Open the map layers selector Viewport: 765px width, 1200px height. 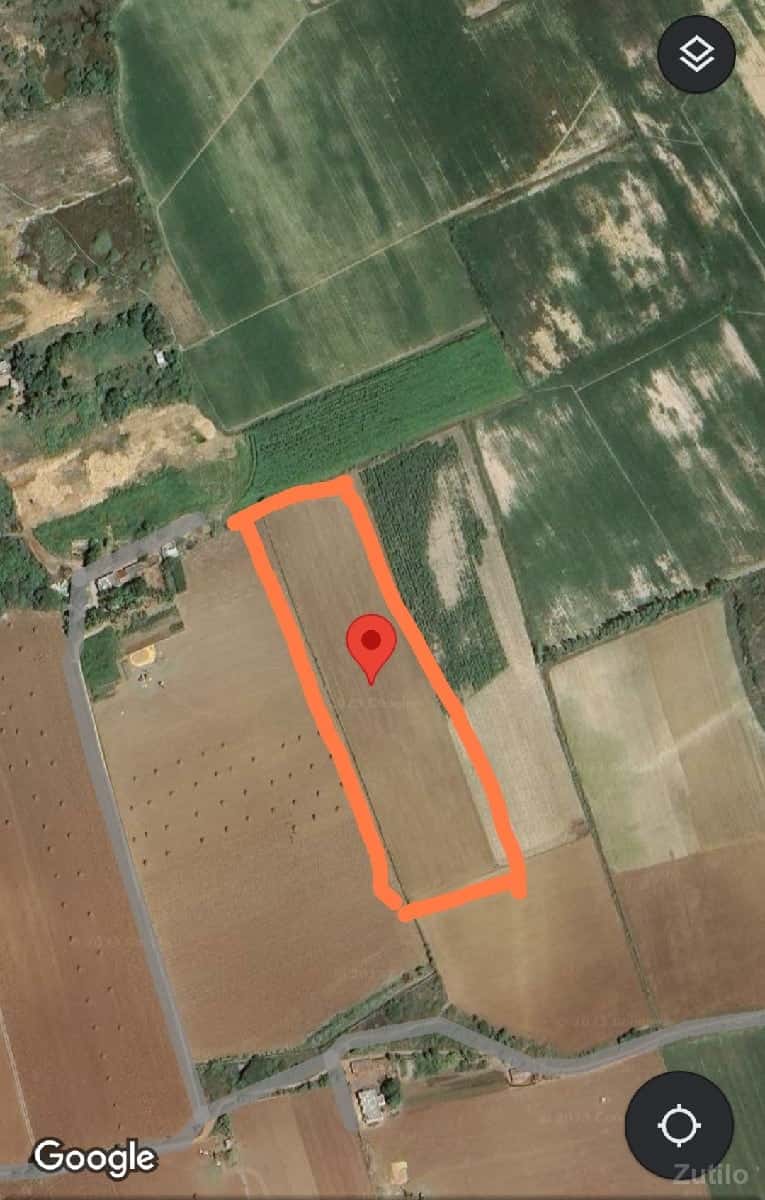tap(696, 54)
